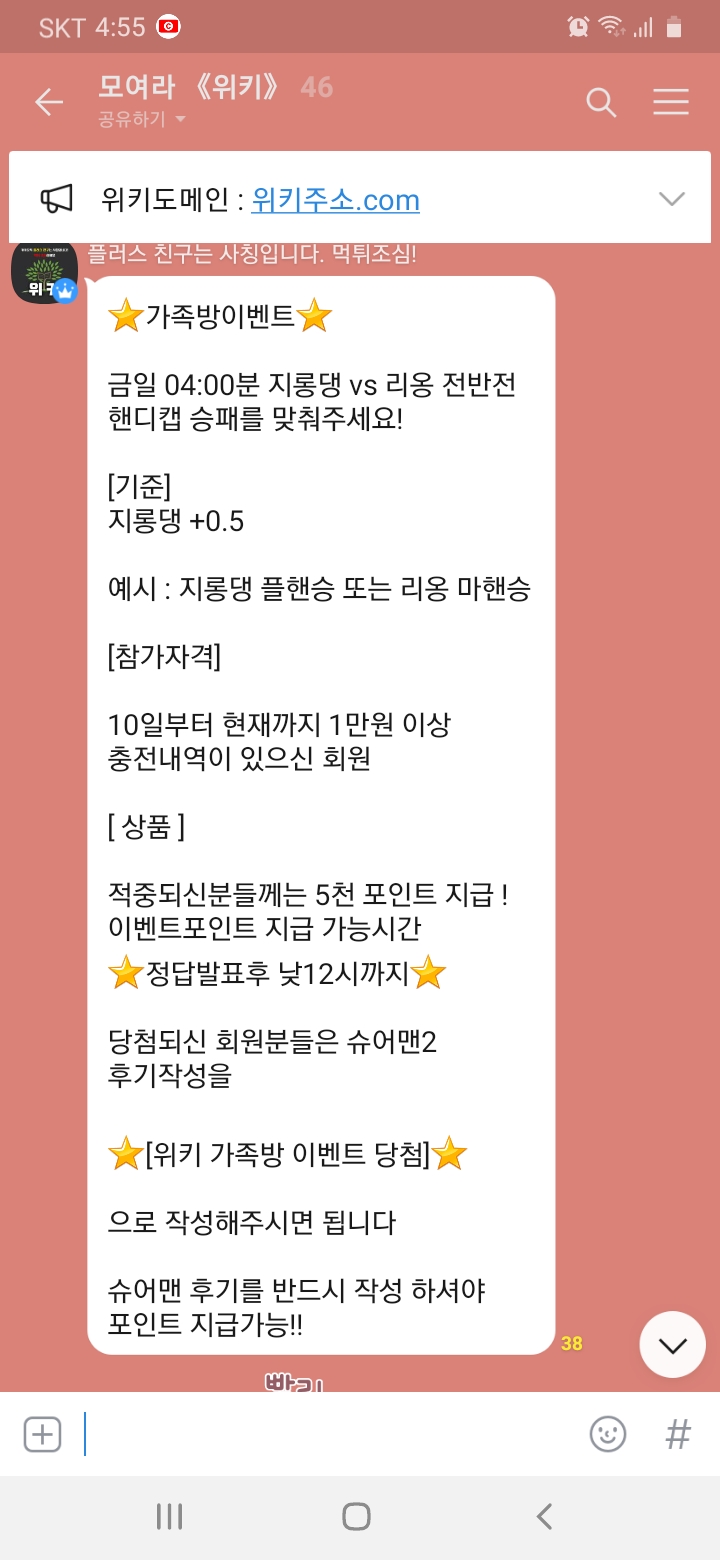
Task: Tap the system home button
Action: click(x=357, y=1517)
